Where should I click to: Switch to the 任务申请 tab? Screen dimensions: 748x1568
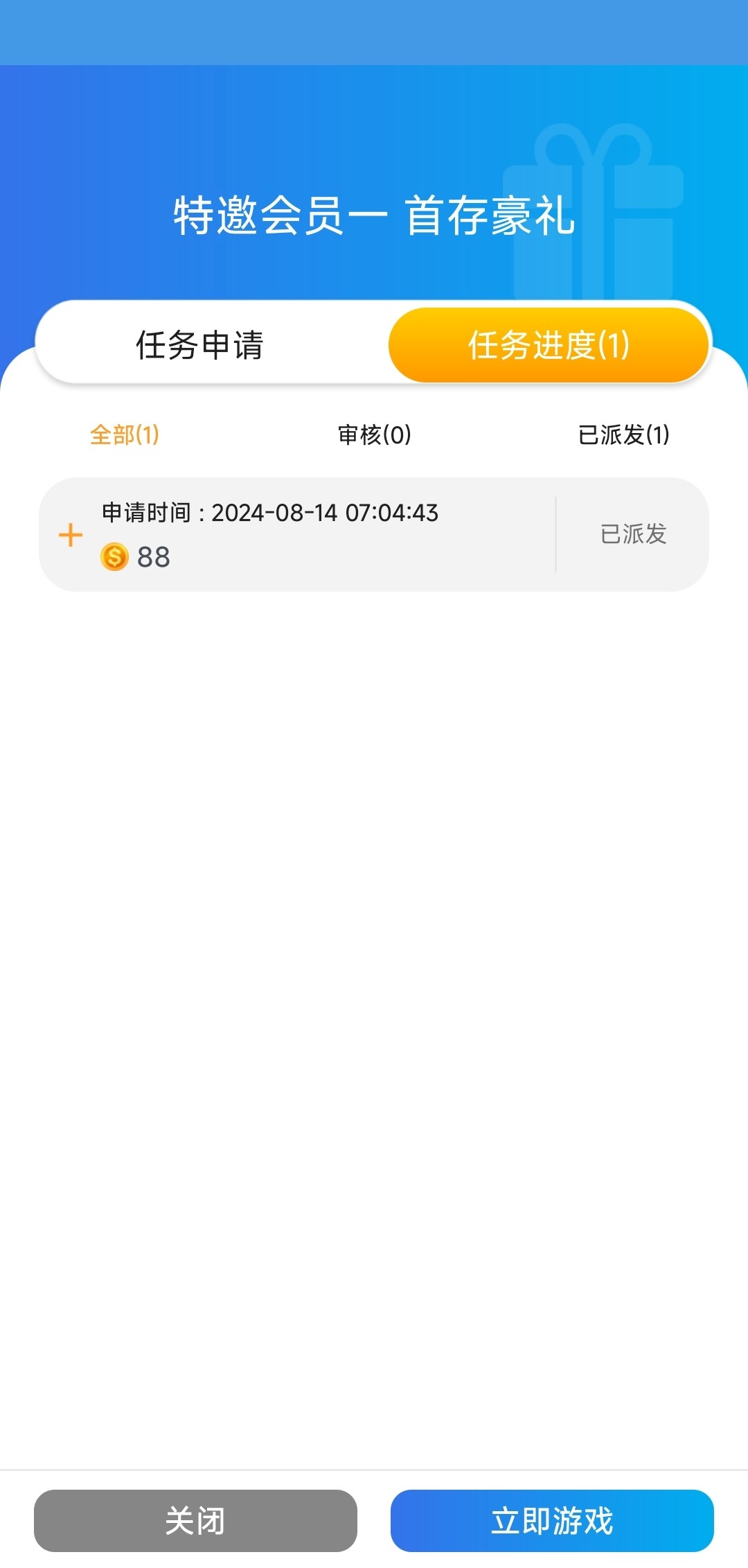199,345
